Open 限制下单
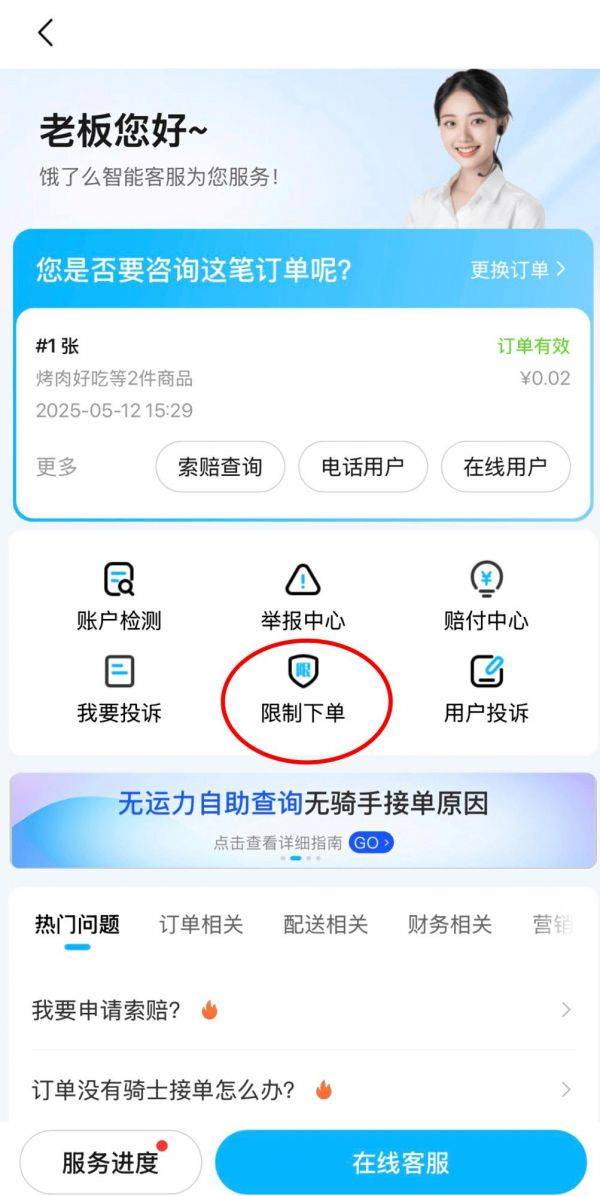Image resolution: width=600 pixels, height=1196 pixels. pyautogui.click(x=302, y=688)
